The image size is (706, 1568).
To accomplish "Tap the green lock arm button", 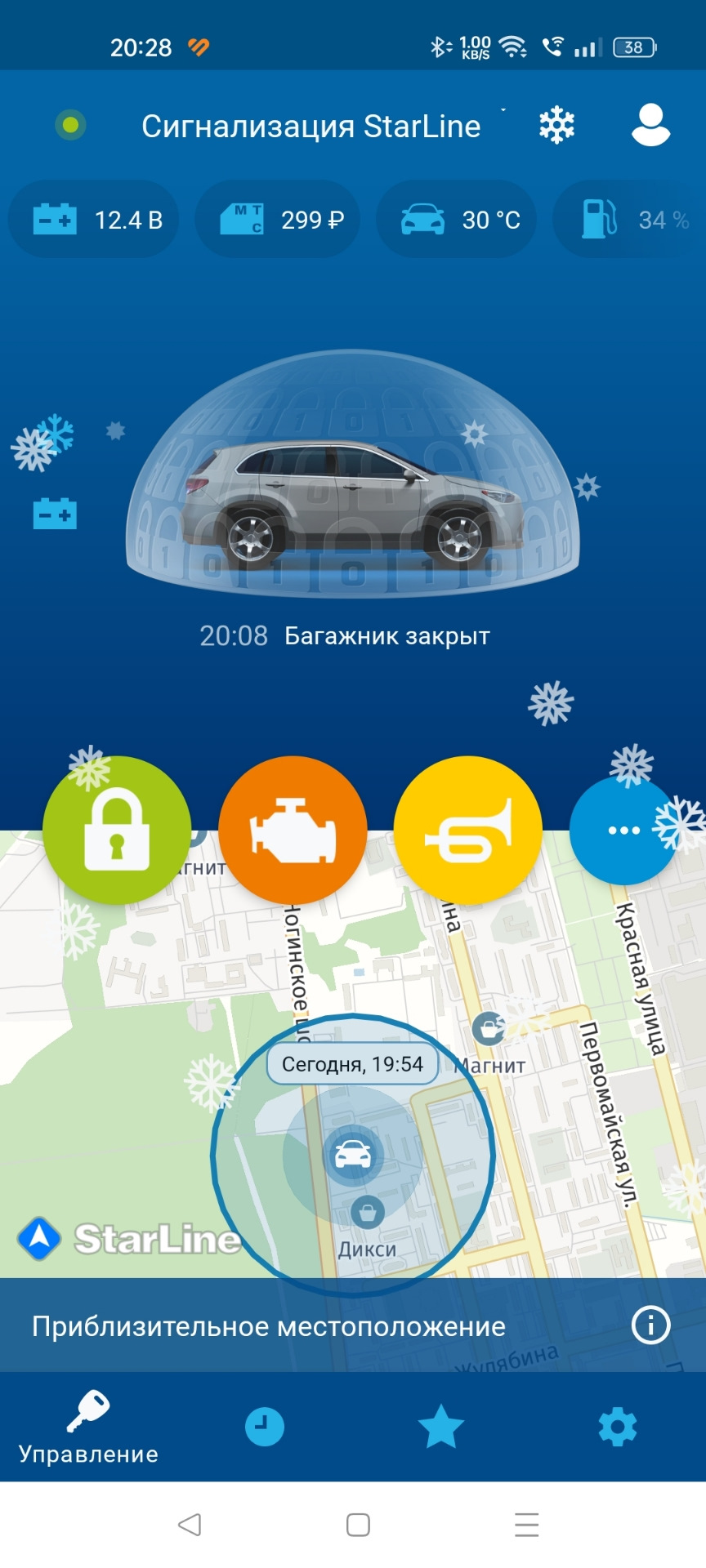I will [117, 829].
